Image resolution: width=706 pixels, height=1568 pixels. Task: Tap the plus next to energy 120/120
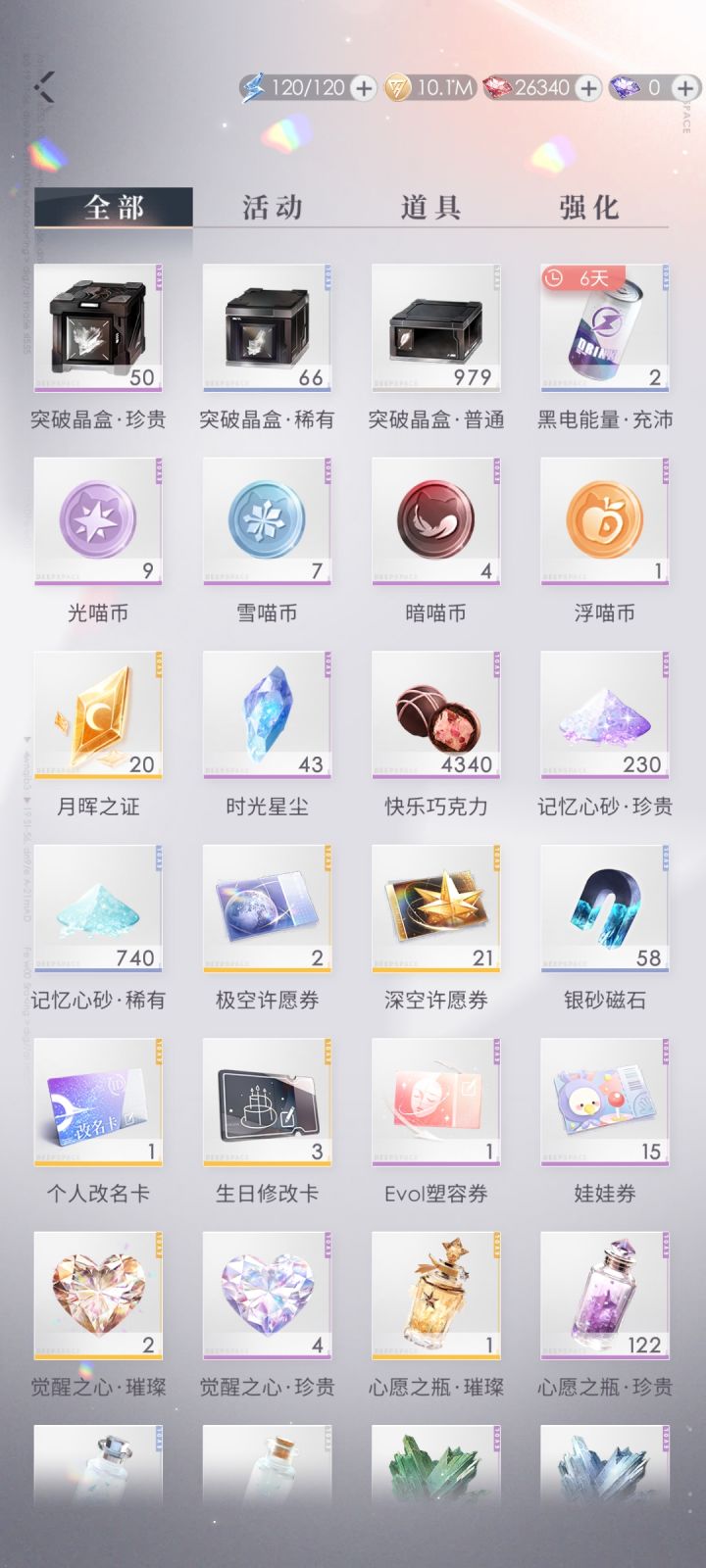point(364,88)
